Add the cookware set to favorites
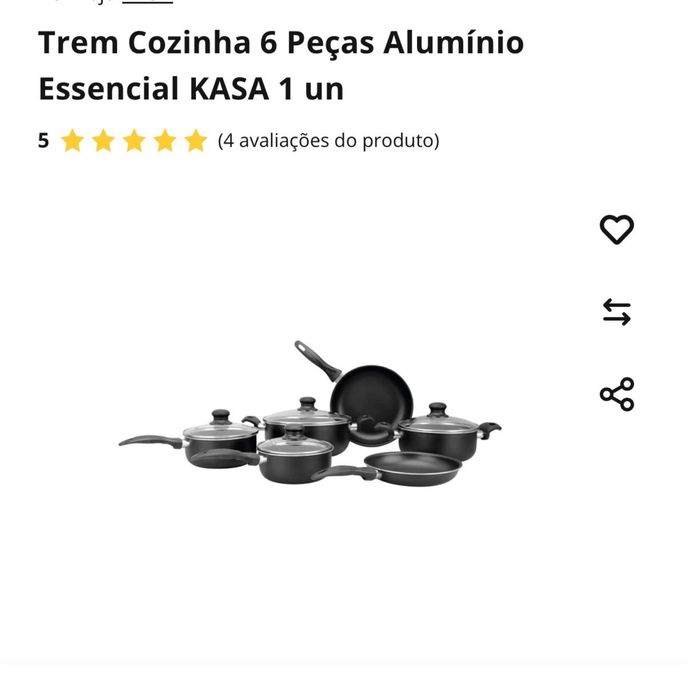 616,229
